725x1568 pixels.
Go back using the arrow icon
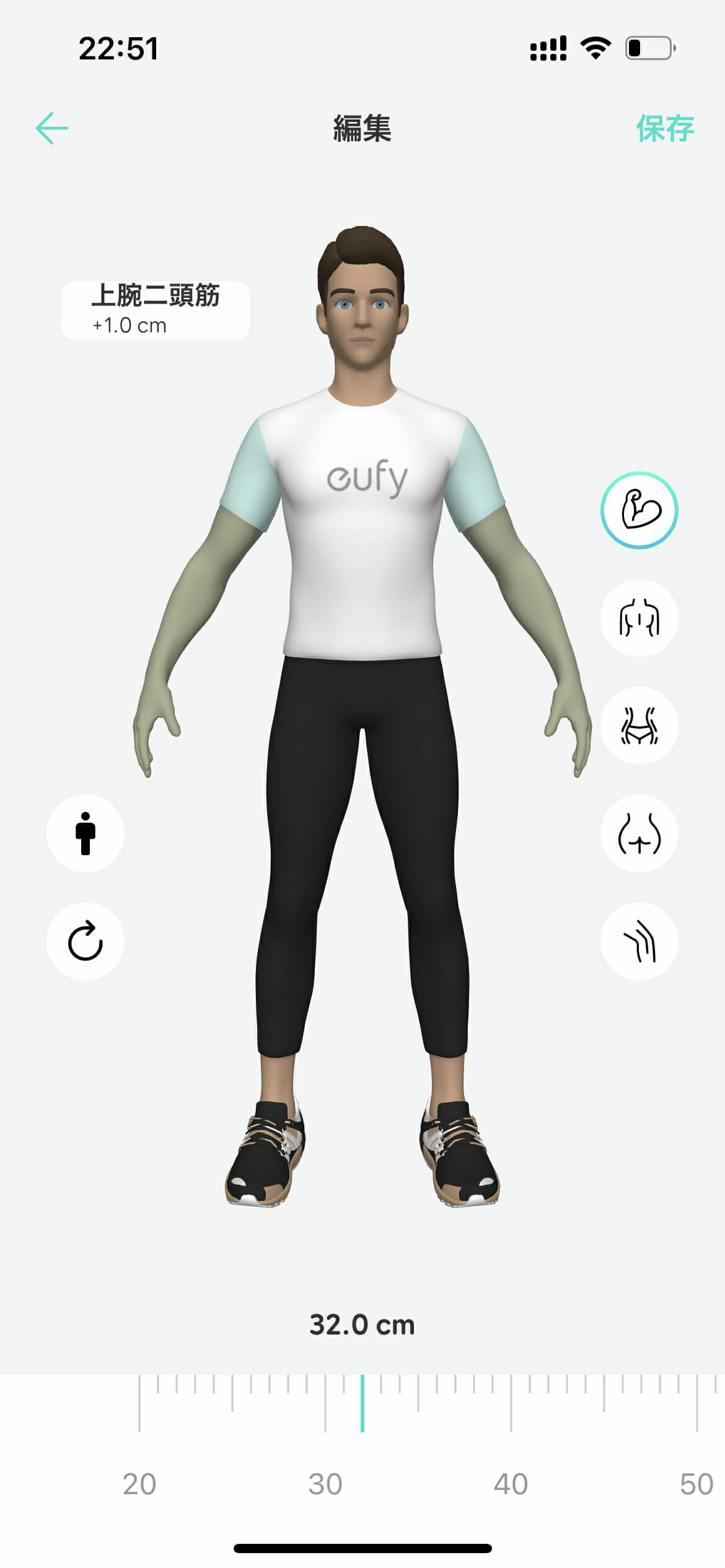[x=52, y=128]
